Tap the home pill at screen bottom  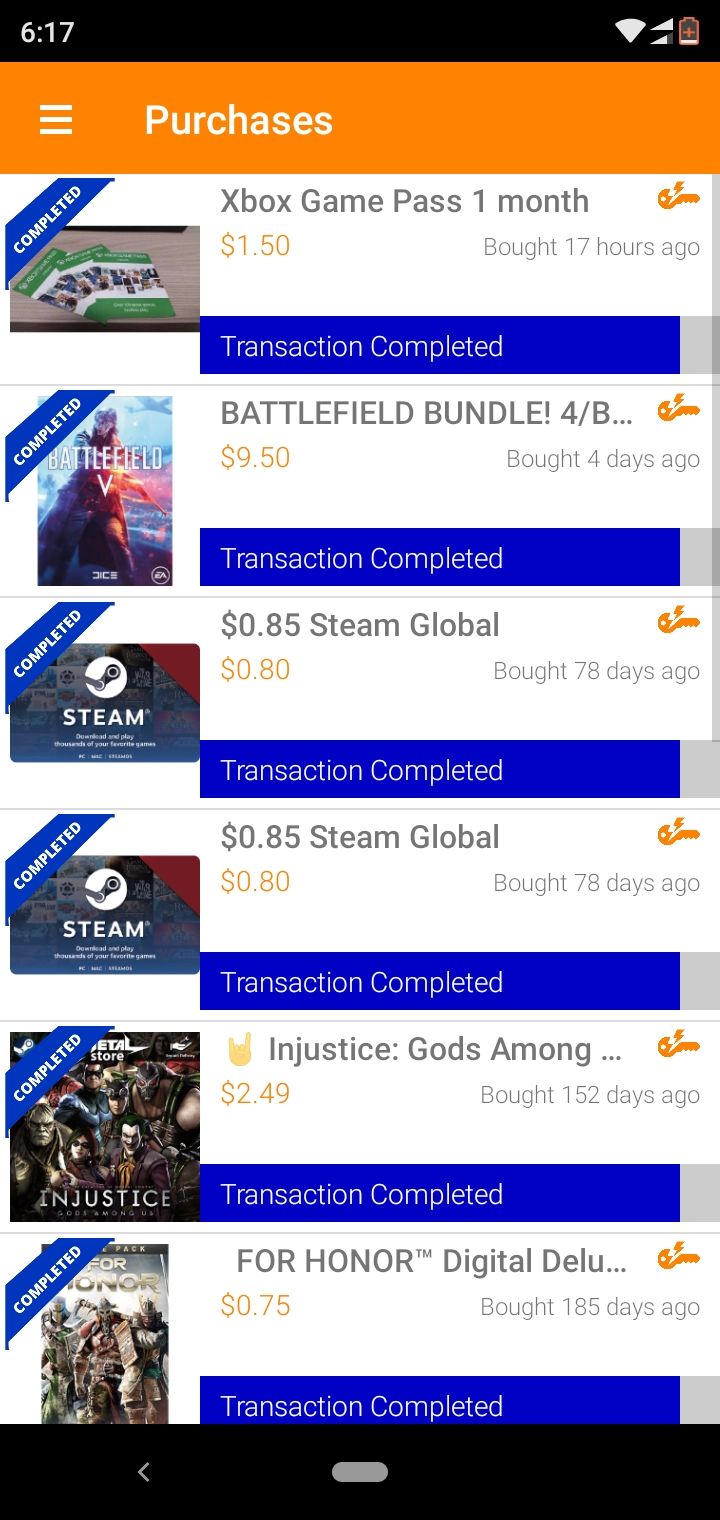point(360,1471)
